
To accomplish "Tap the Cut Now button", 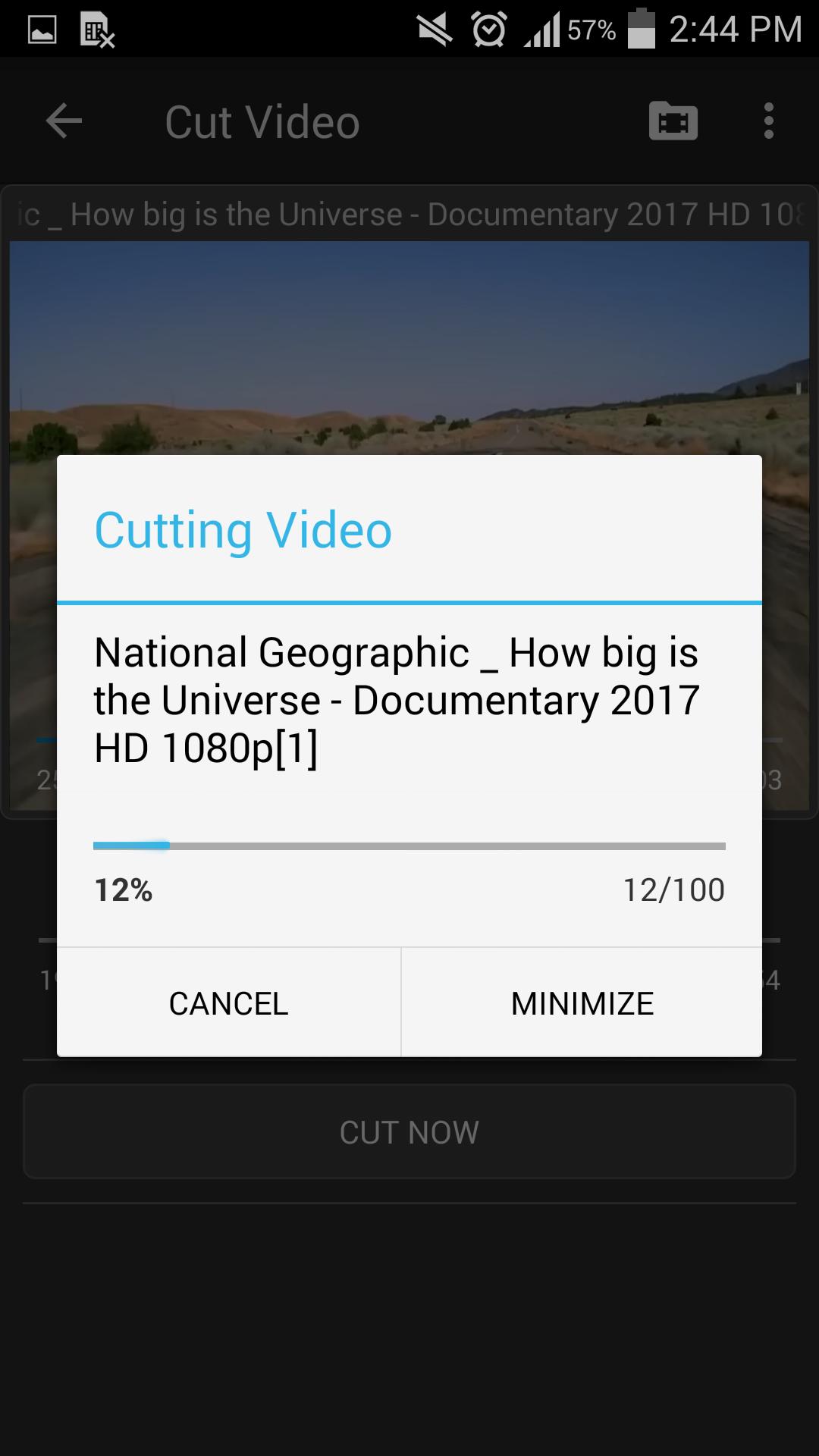I will tap(409, 1132).
